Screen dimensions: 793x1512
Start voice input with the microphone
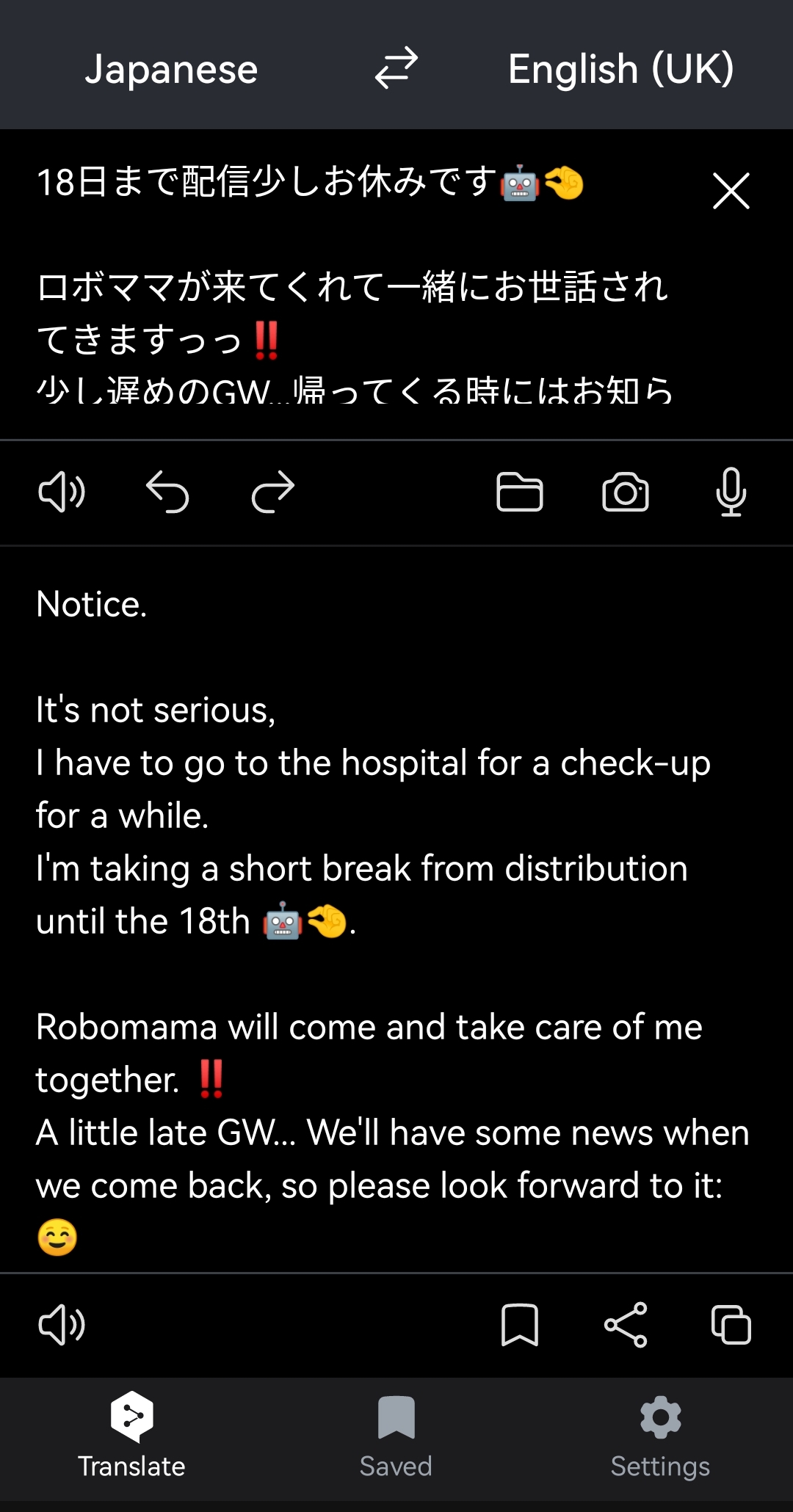click(731, 492)
